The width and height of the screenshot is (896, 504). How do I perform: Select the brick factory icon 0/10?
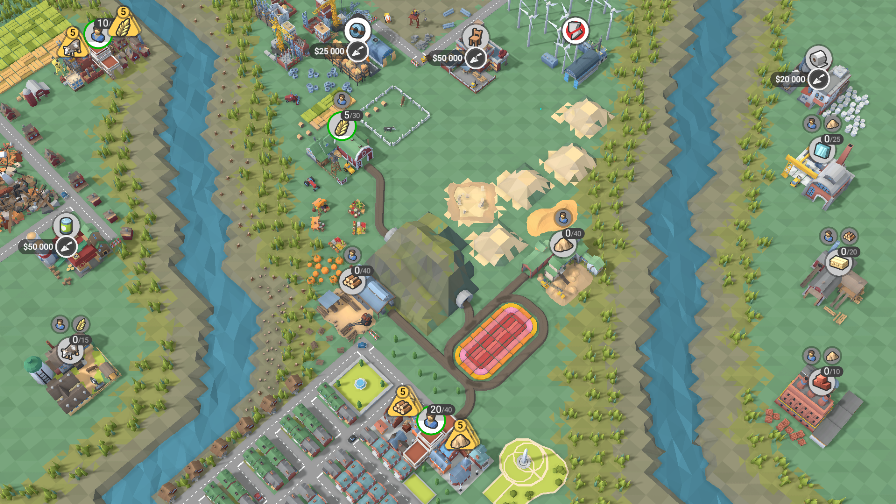point(822,382)
